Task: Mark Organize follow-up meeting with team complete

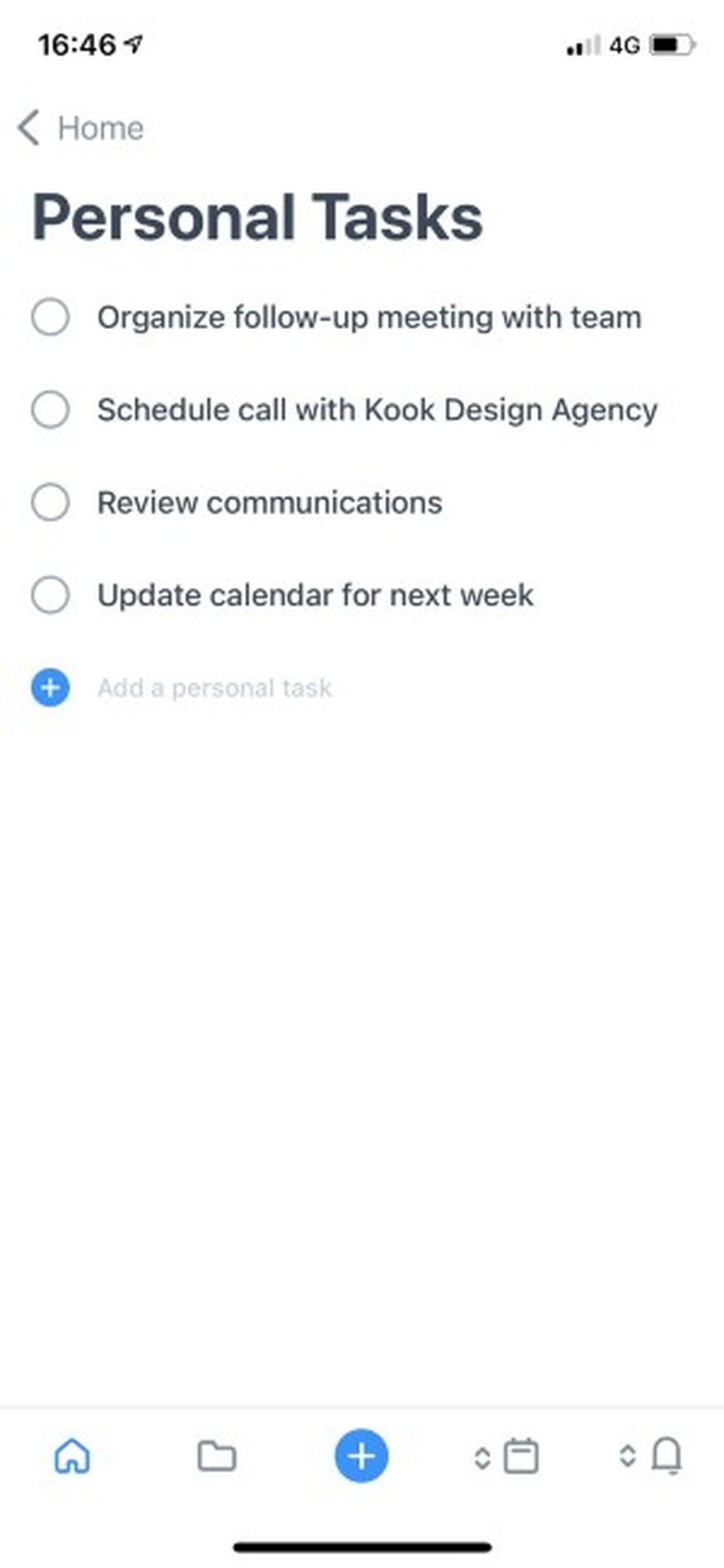Action: point(52,317)
